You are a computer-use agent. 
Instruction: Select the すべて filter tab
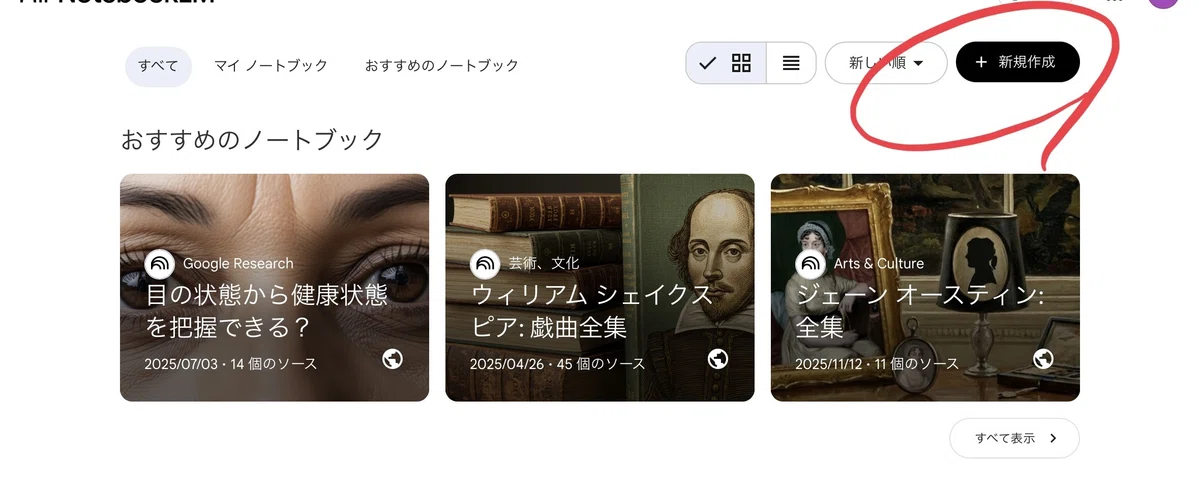[158, 66]
